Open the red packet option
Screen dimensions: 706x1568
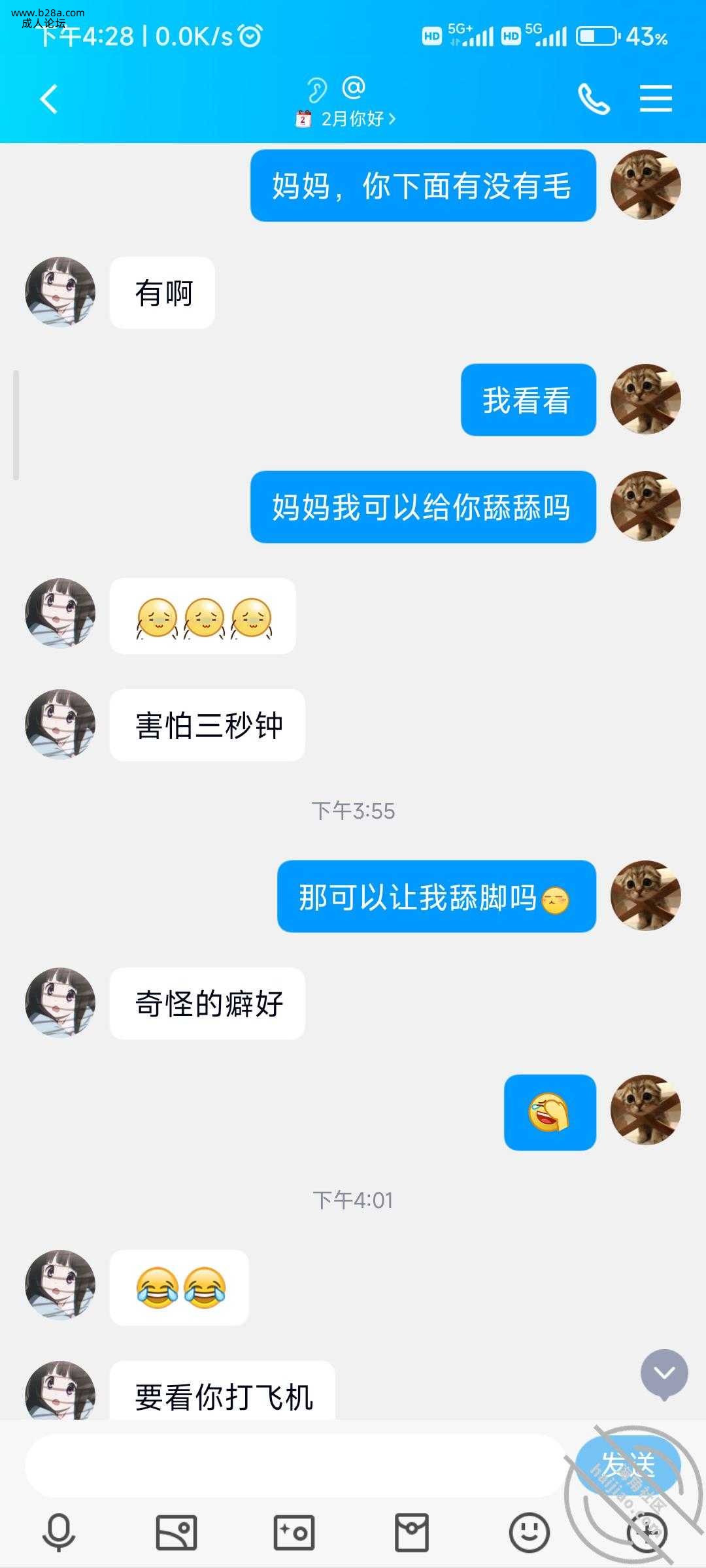[x=412, y=1532]
